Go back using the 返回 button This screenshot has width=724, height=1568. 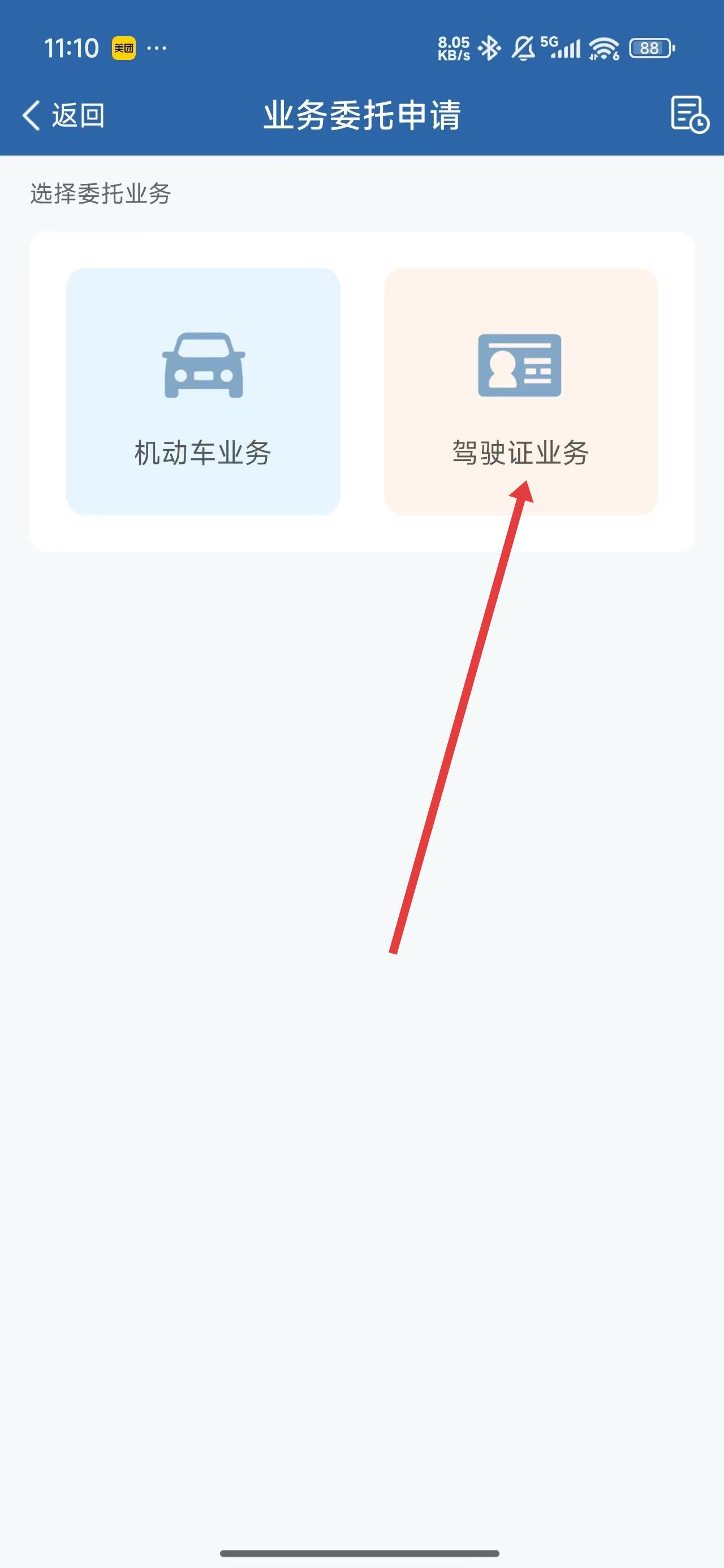63,115
